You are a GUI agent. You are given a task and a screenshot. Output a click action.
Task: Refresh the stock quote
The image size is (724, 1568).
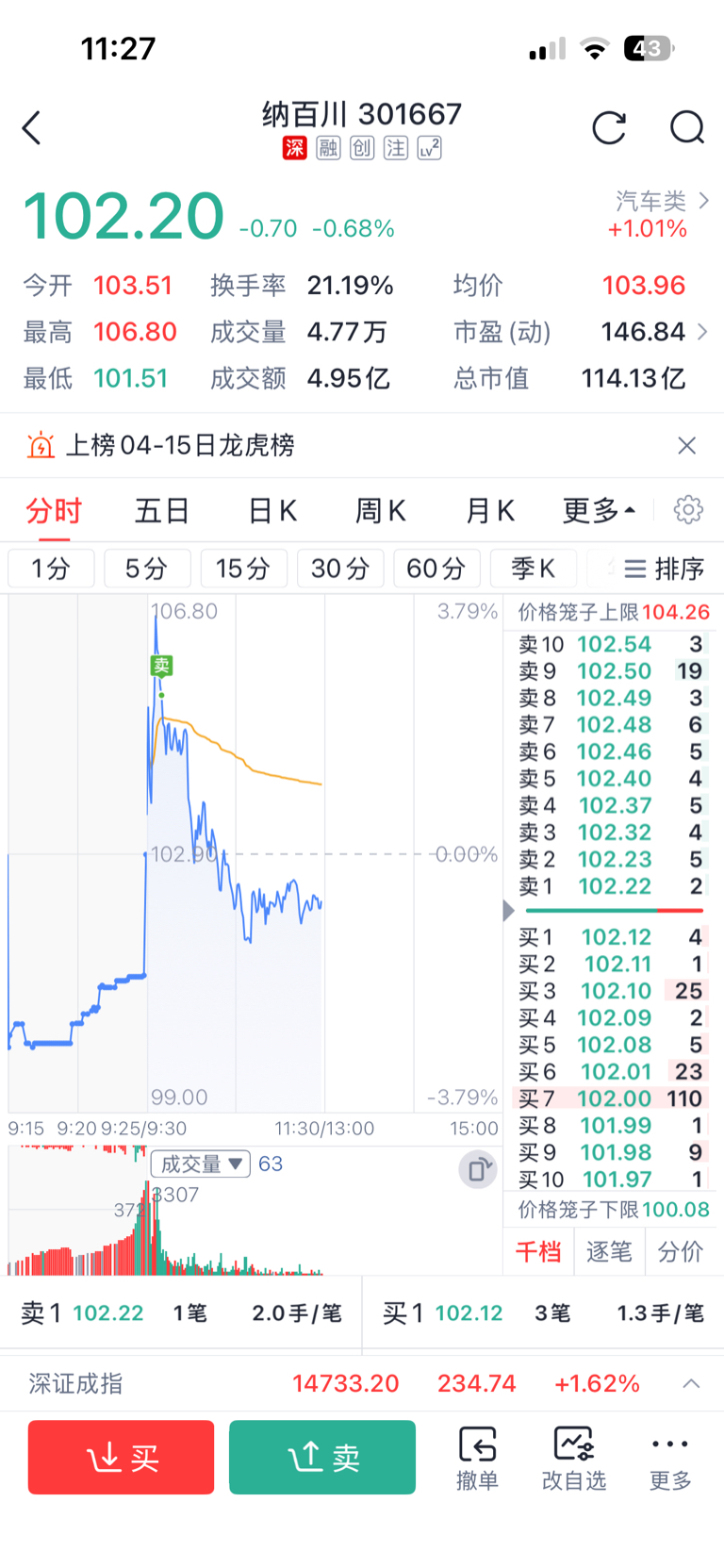[x=609, y=128]
